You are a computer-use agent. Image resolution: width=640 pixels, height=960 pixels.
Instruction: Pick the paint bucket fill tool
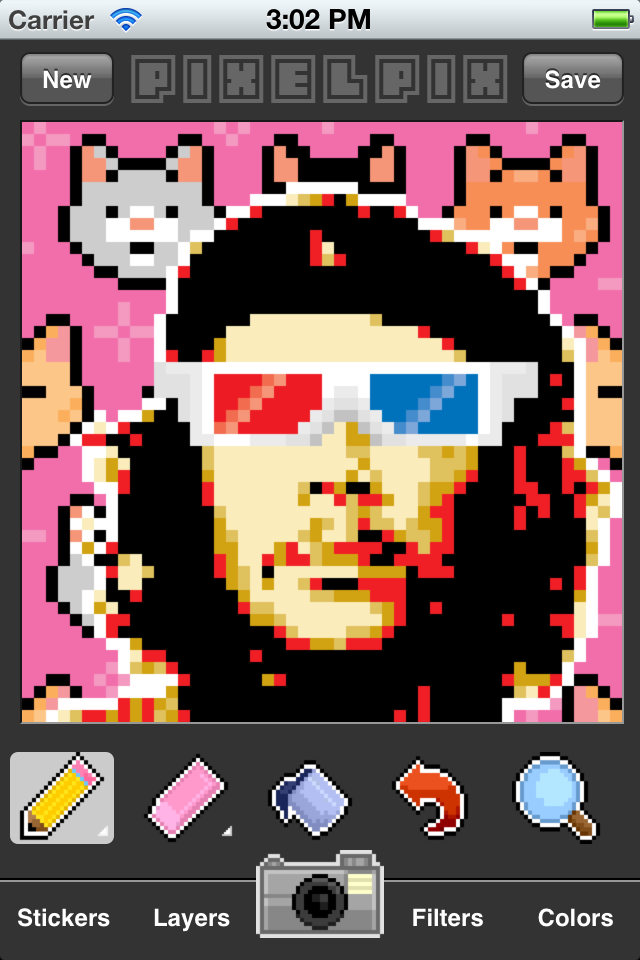click(x=310, y=798)
